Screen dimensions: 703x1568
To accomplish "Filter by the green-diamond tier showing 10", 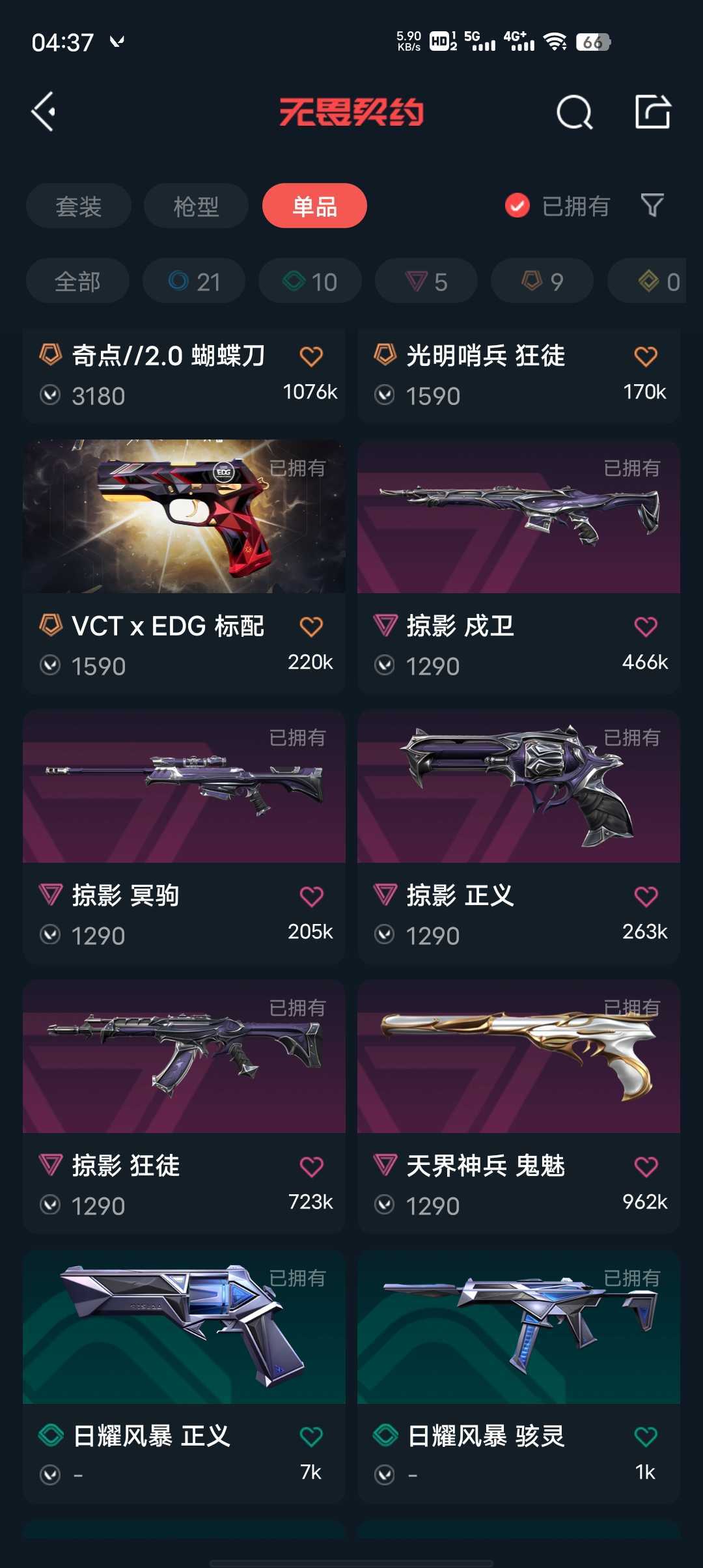I will click(310, 281).
